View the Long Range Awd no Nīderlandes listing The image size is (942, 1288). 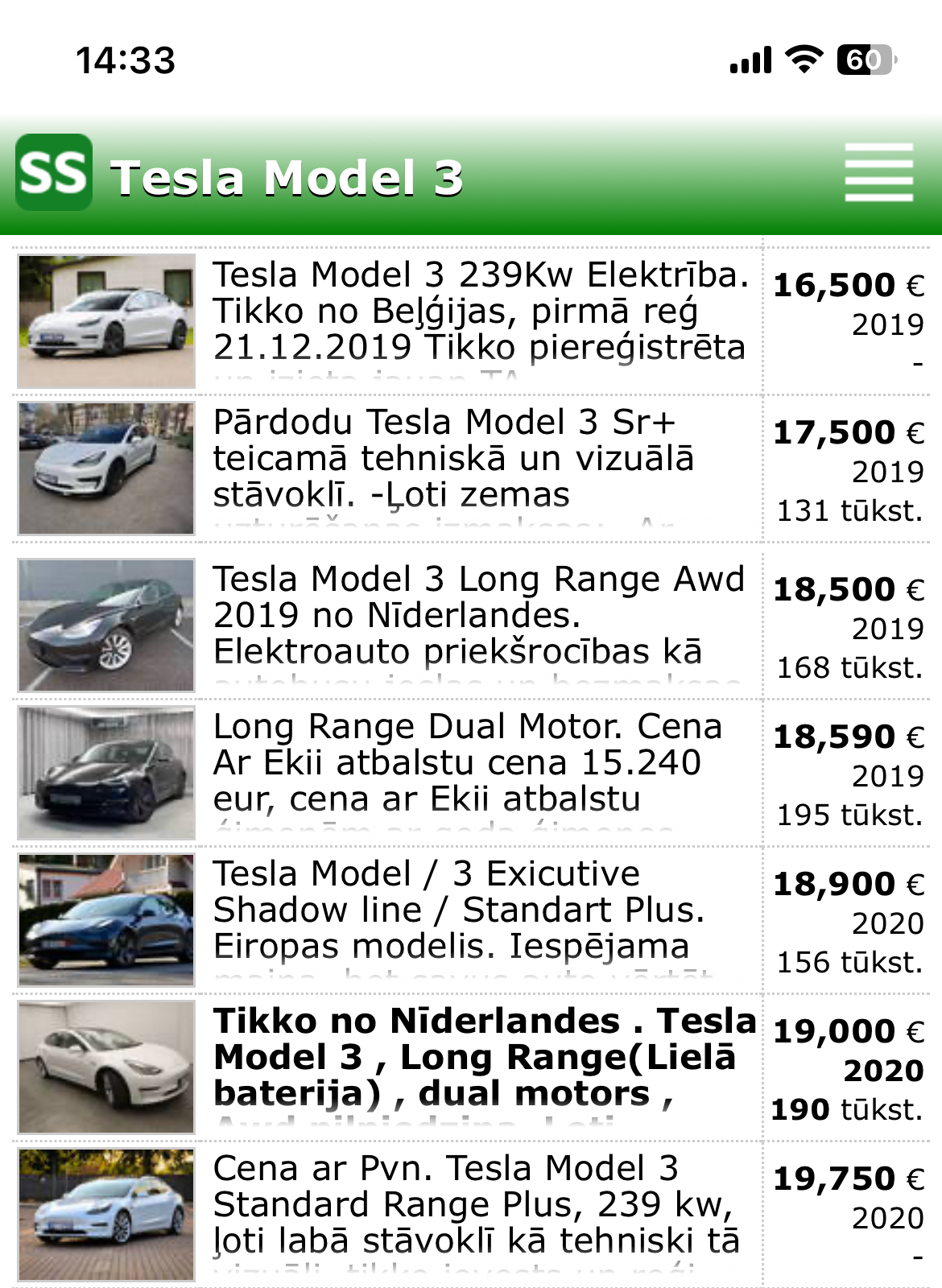pyautogui.click(x=480, y=616)
